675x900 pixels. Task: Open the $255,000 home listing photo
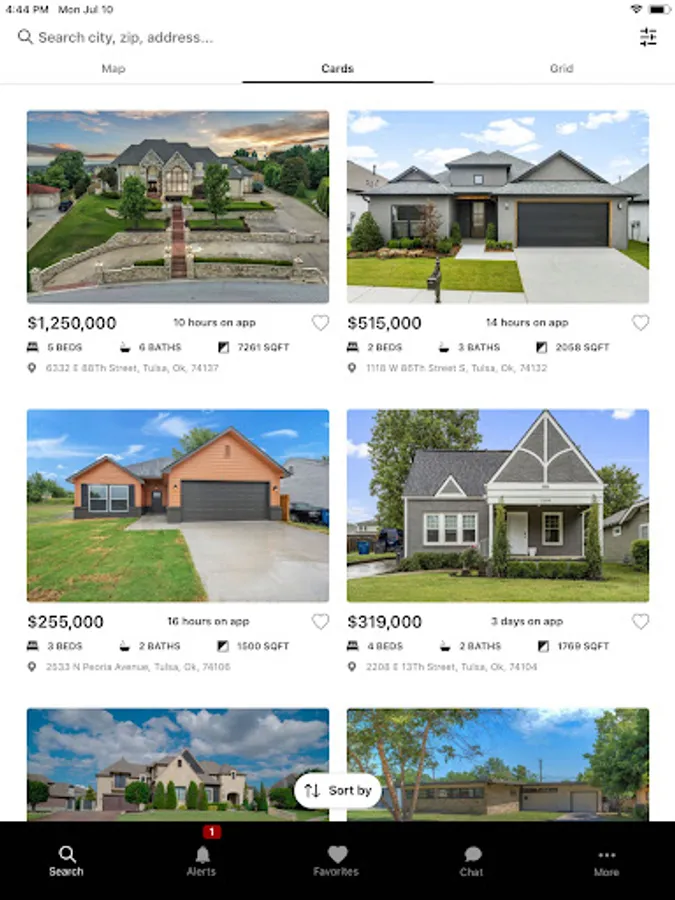[178, 506]
